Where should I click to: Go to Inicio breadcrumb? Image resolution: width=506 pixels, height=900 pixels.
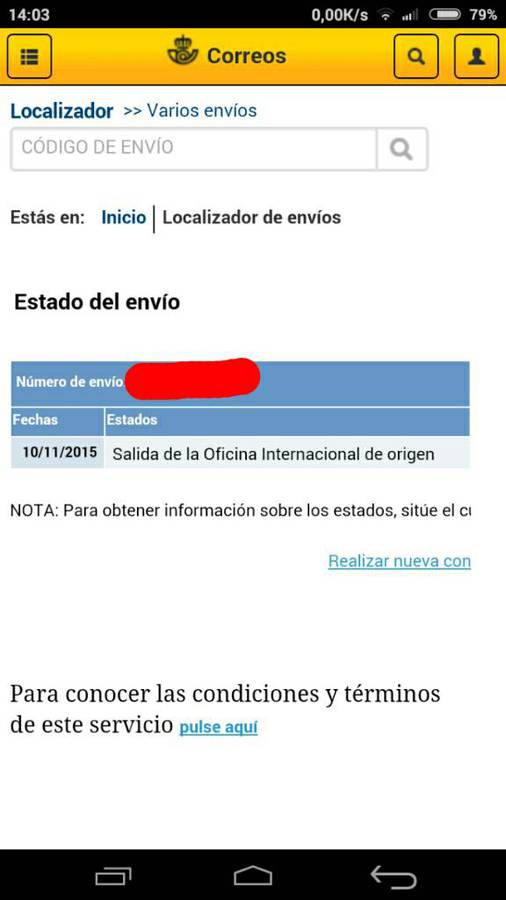124,218
